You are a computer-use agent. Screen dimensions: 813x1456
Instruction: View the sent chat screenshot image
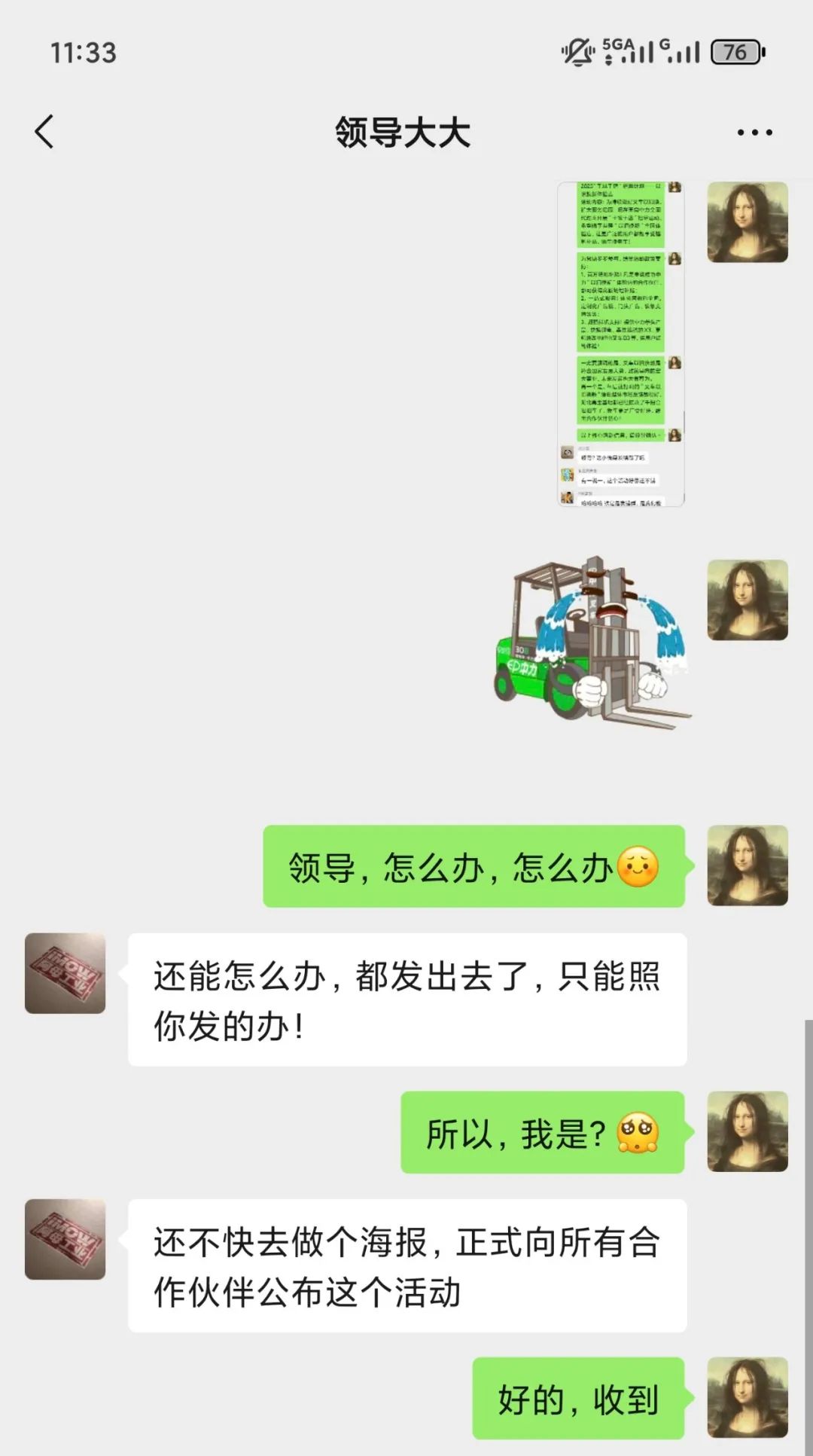621,344
